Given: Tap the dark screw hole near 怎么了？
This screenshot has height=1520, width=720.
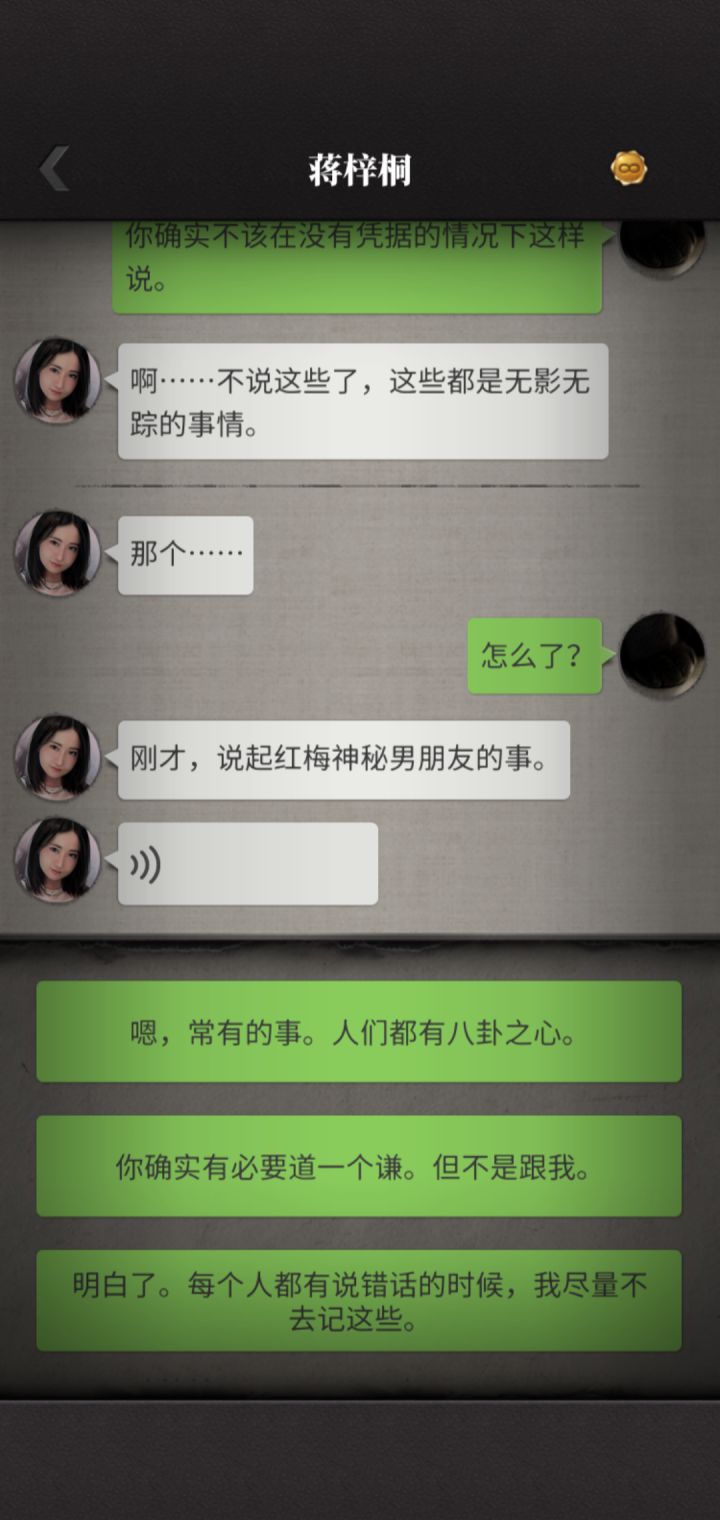Looking at the screenshot, I should (663, 656).
